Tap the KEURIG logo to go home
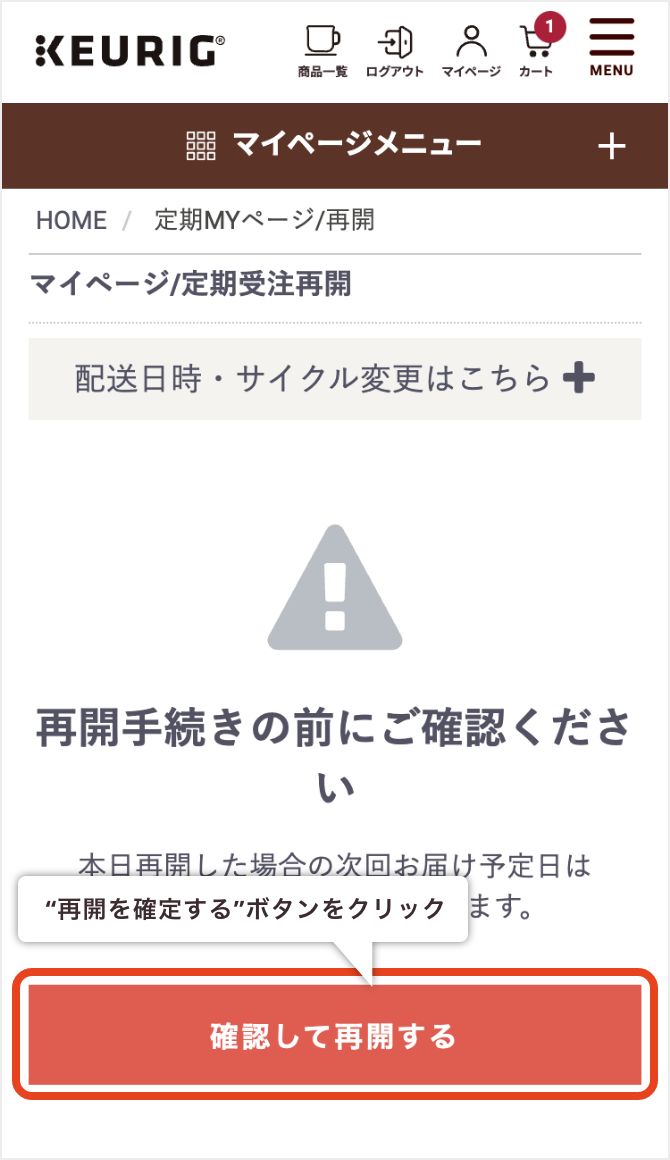This screenshot has width=670, height=1160. tap(129, 50)
